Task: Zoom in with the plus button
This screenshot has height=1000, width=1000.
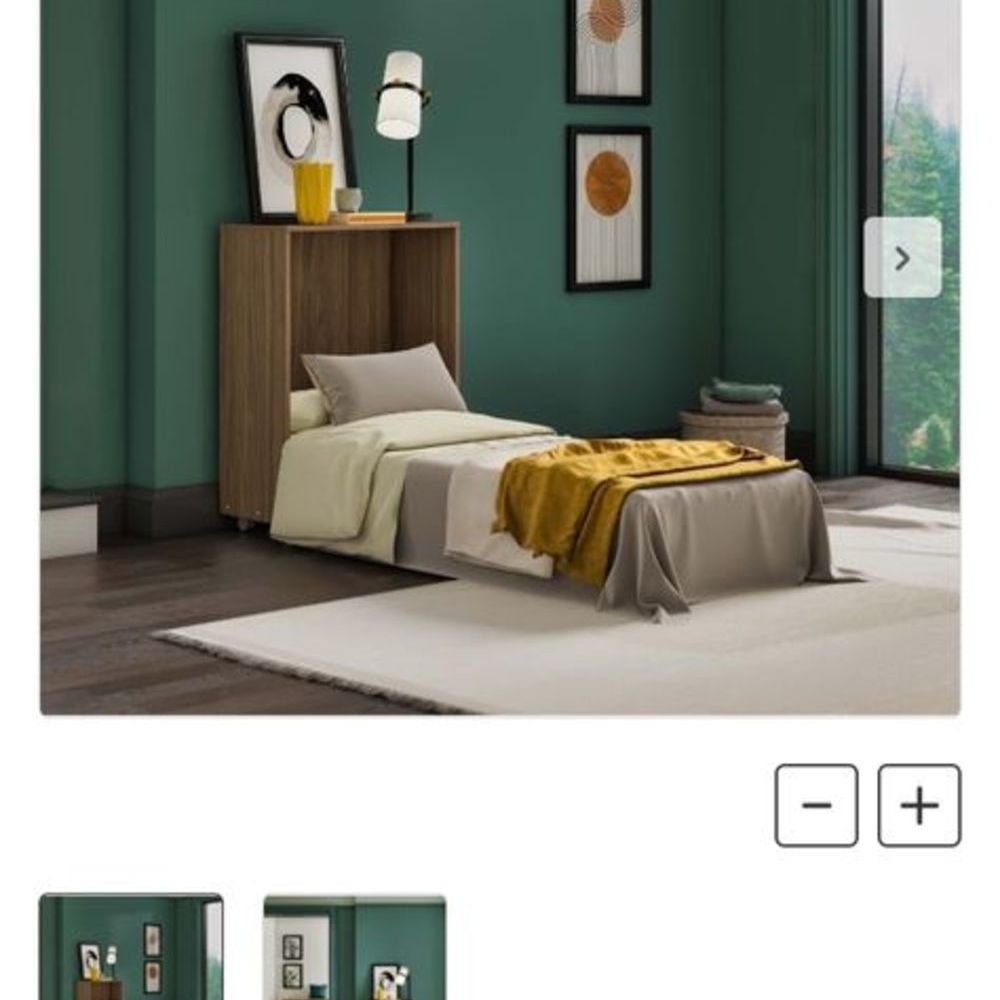Action: pyautogui.click(x=919, y=805)
